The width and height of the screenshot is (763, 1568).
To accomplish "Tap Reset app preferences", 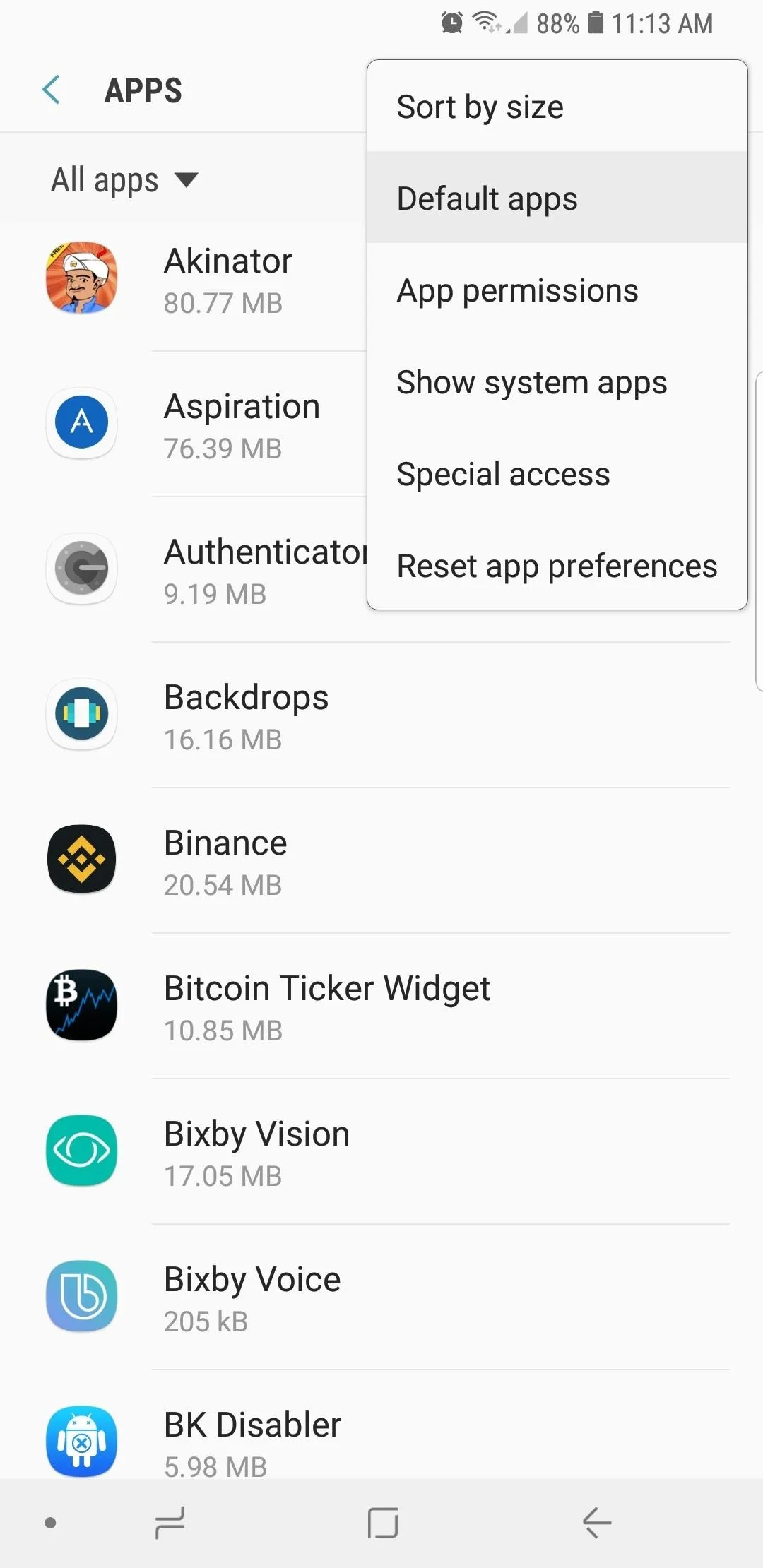I will click(557, 565).
